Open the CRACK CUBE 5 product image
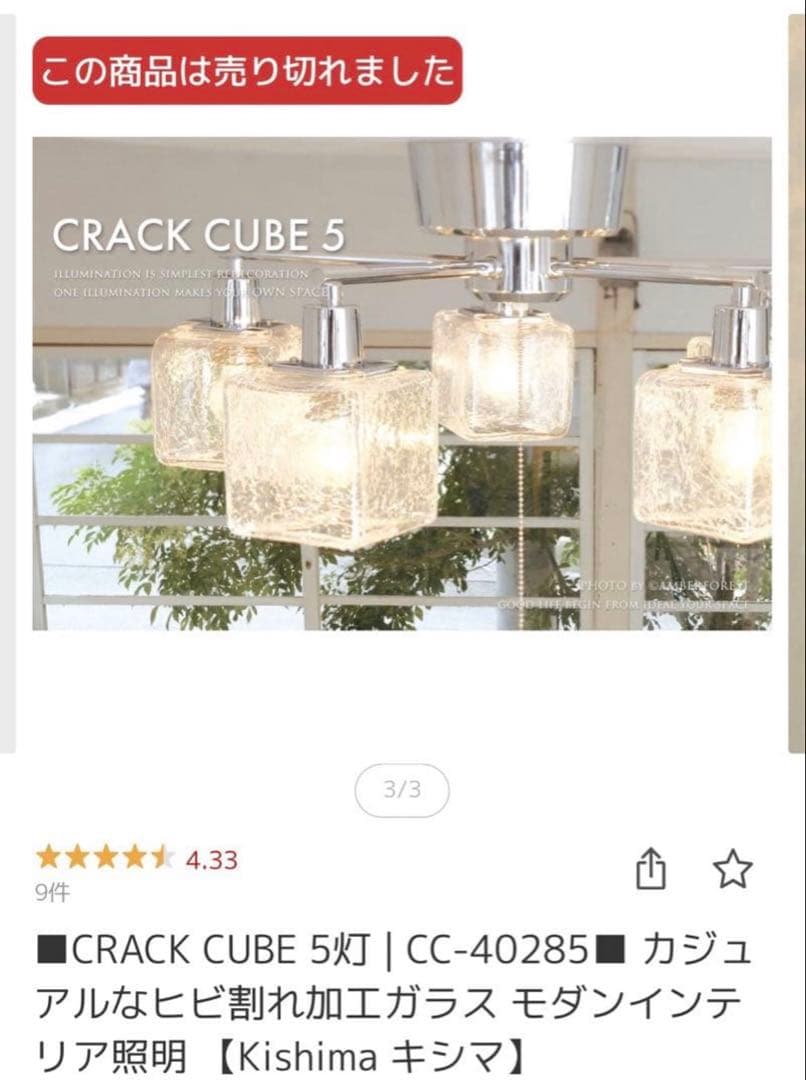Screen dimensions: 806x1080 click(402, 383)
